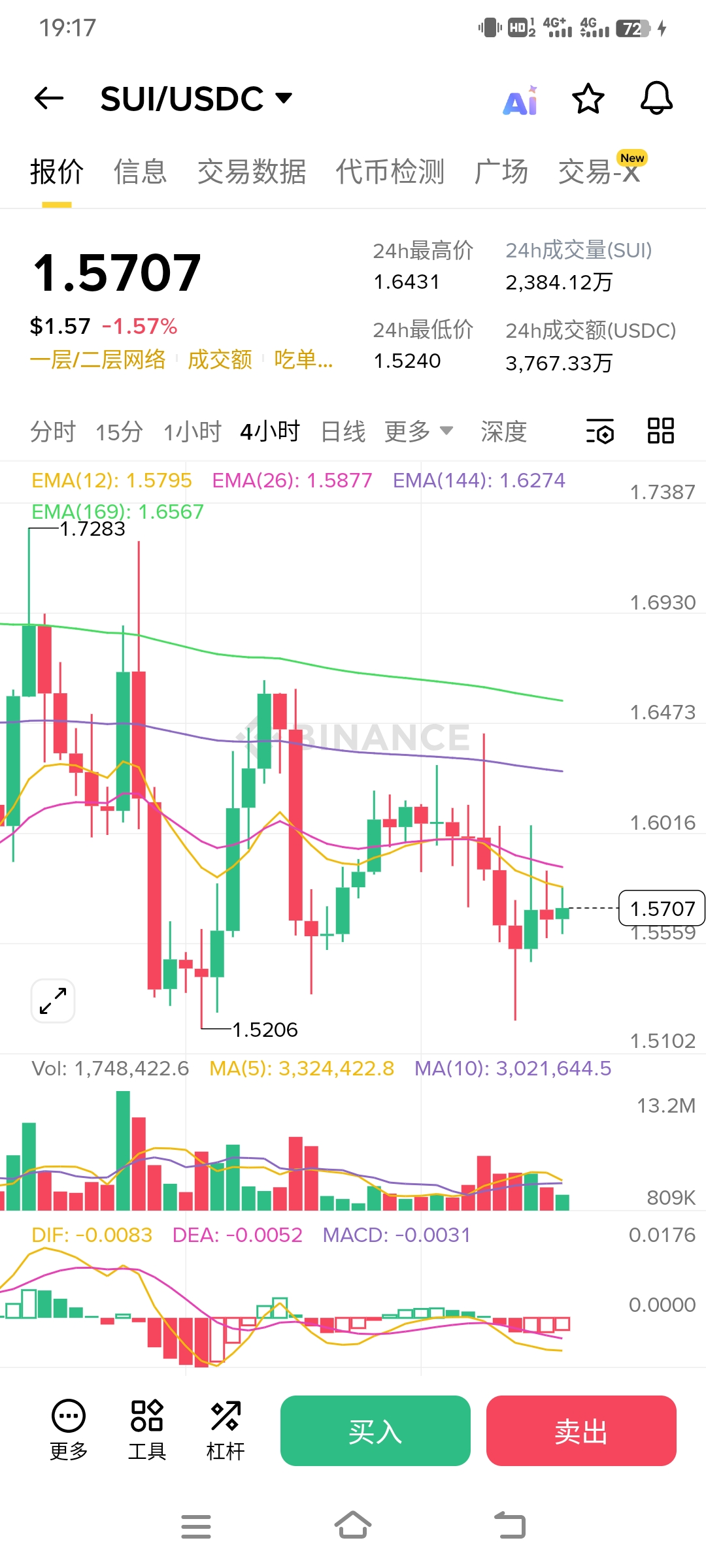Screen dimensions: 706x1568
Task: Expand the chart to full screen
Action: pyautogui.click(x=53, y=1001)
